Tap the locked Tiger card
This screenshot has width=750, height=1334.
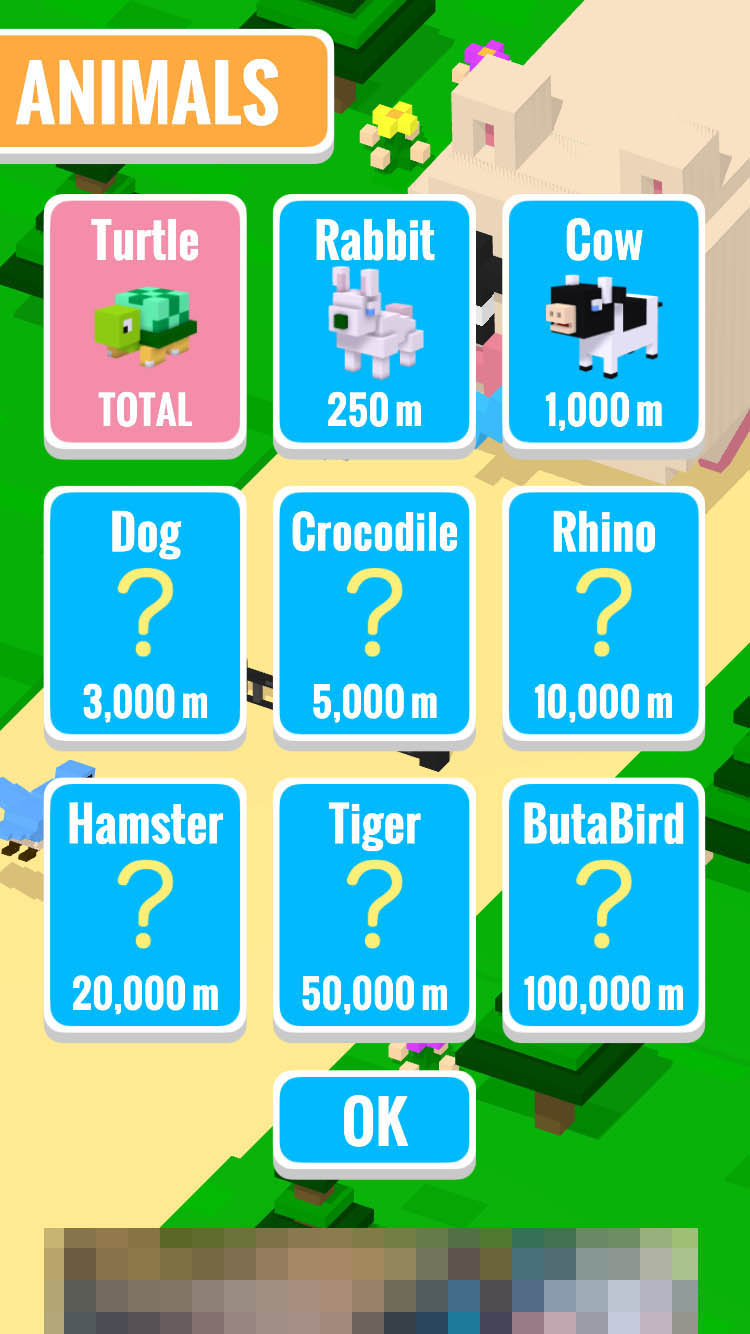(x=374, y=907)
